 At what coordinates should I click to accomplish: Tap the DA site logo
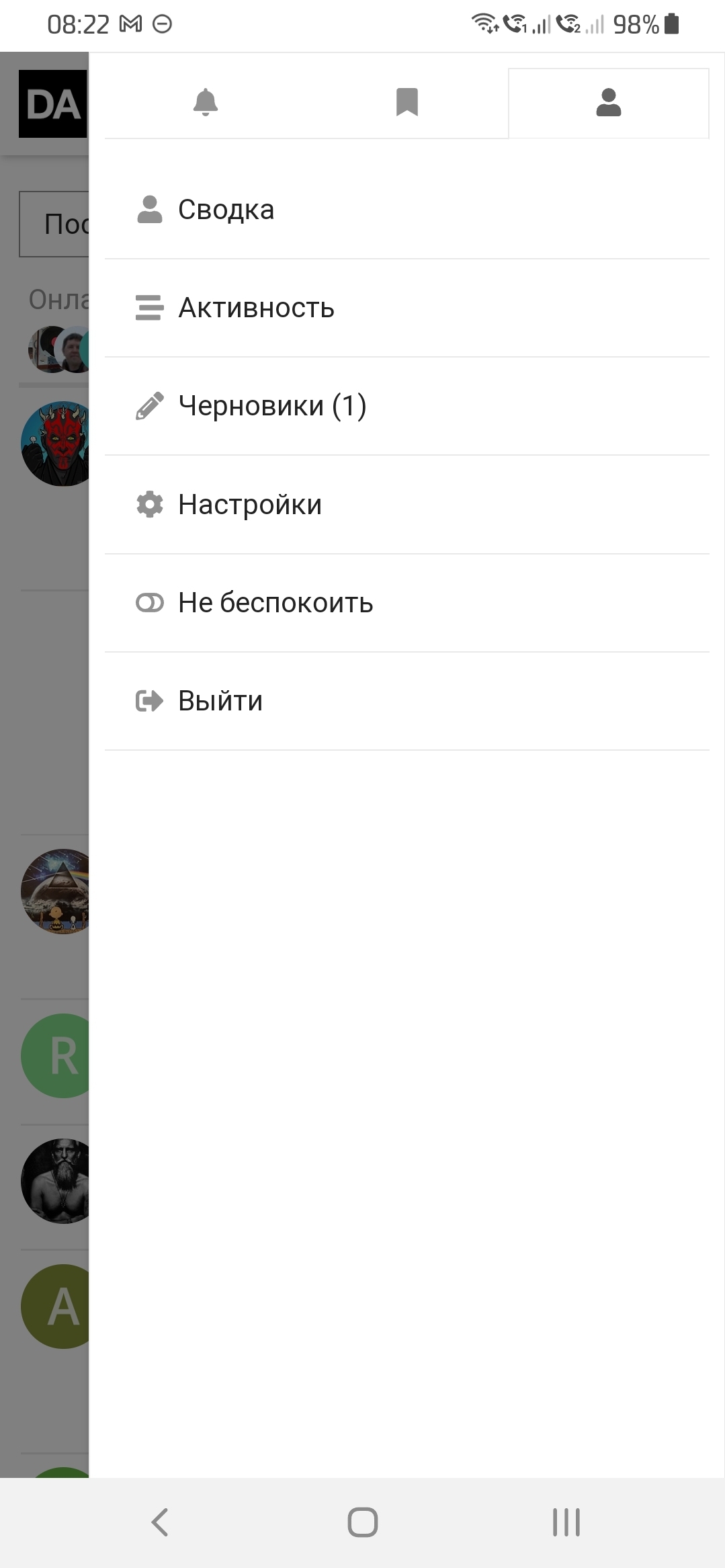point(53,104)
